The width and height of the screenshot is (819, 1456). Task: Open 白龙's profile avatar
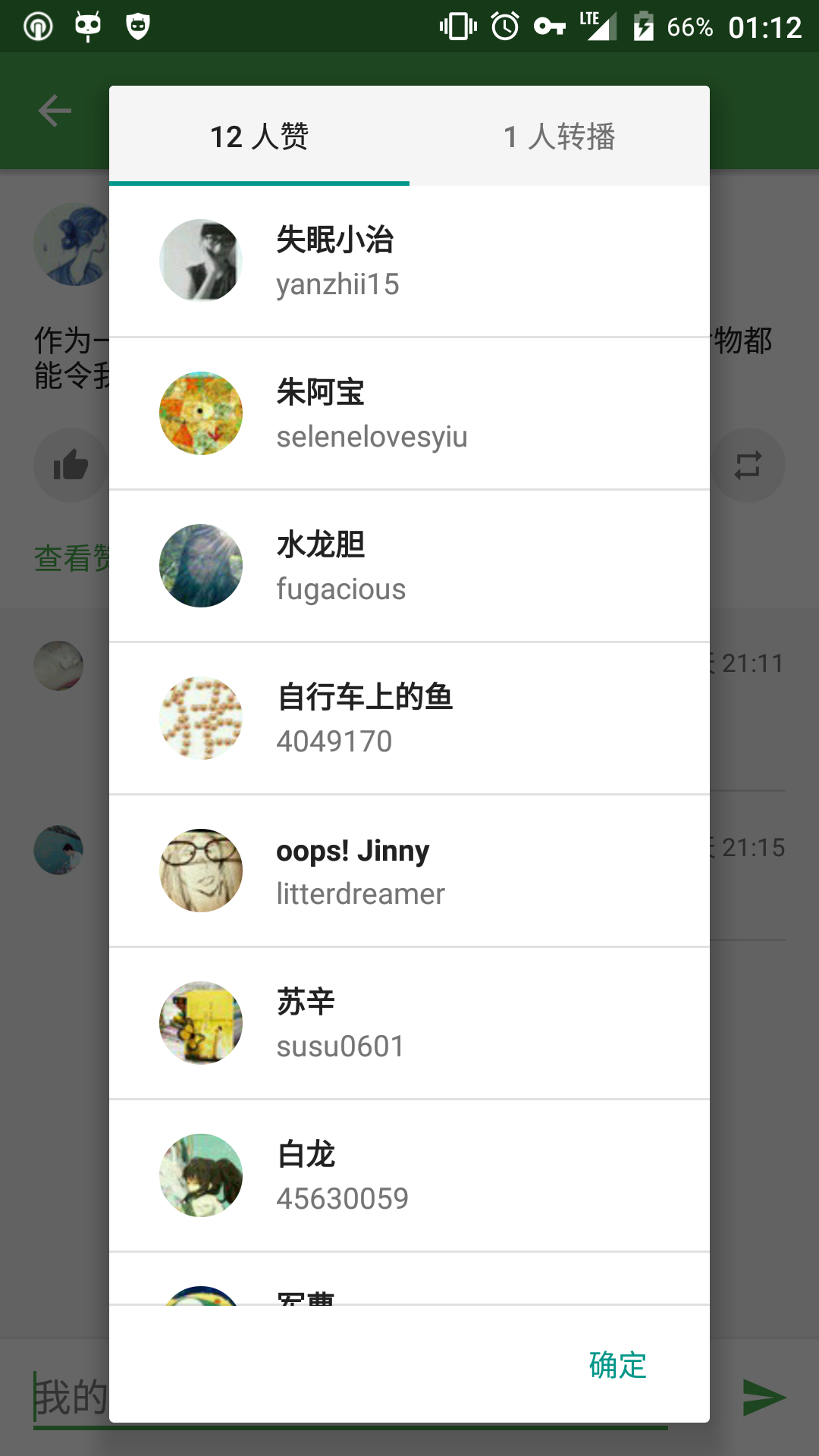pos(200,1175)
